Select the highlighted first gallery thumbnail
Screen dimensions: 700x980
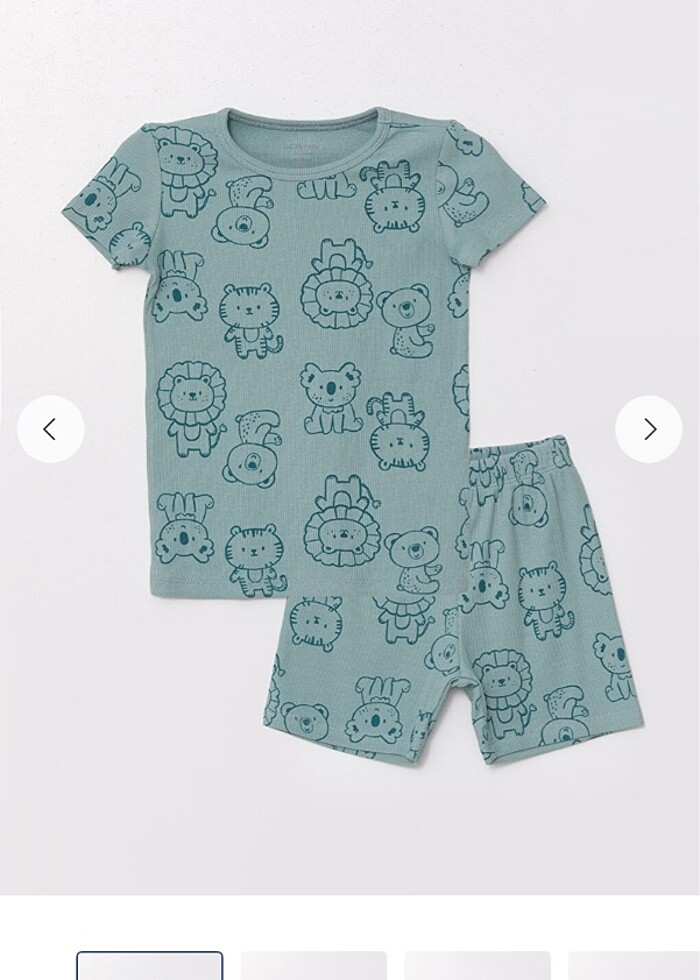pos(150,966)
